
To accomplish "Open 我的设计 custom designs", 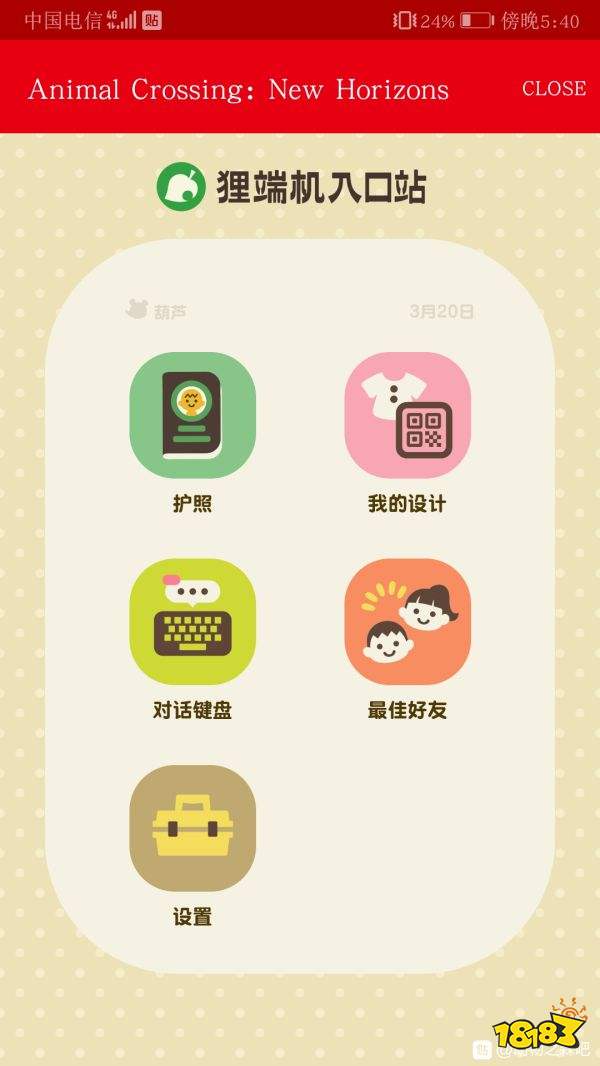I will pyautogui.click(x=407, y=415).
